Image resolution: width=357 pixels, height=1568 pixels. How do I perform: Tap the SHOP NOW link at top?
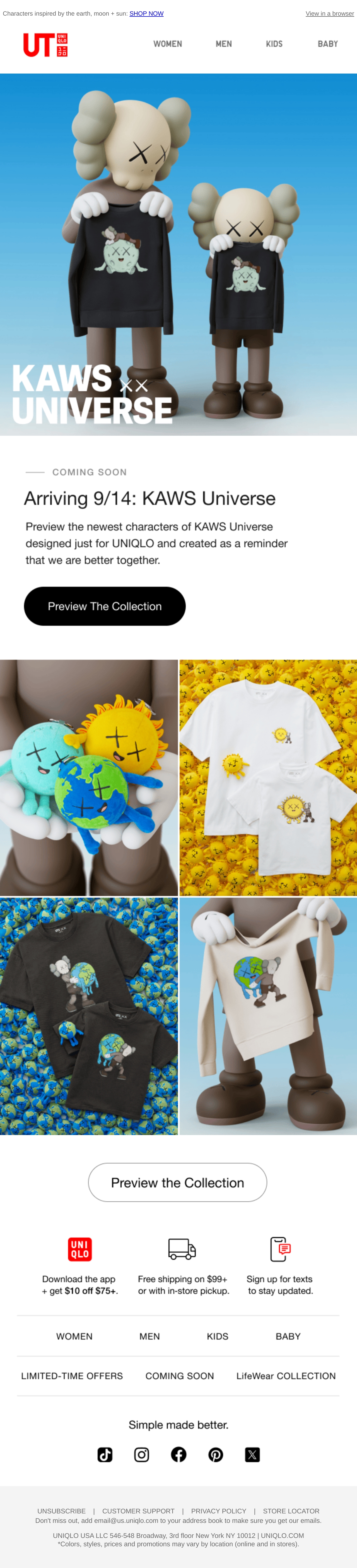(146, 13)
